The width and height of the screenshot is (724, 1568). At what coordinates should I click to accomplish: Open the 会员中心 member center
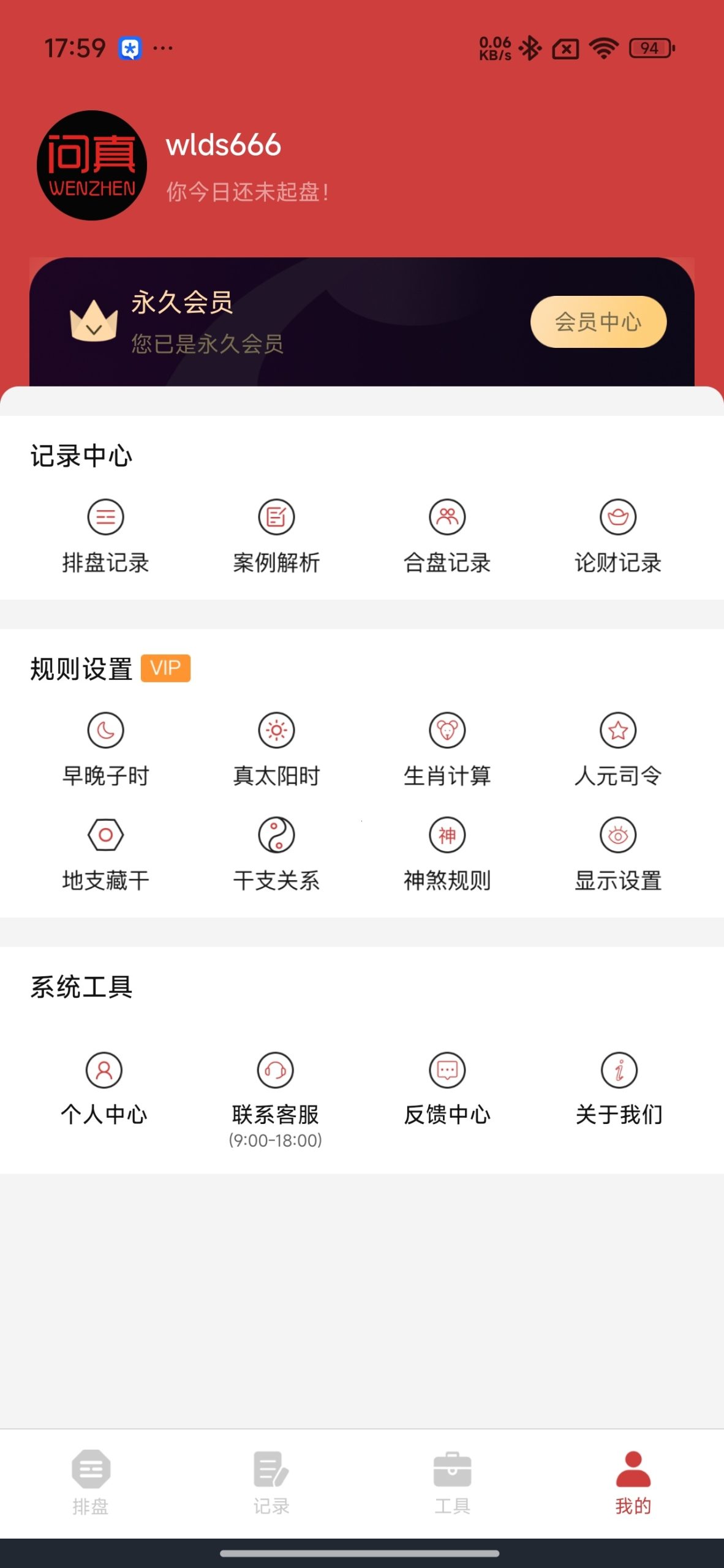coord(597,322)
